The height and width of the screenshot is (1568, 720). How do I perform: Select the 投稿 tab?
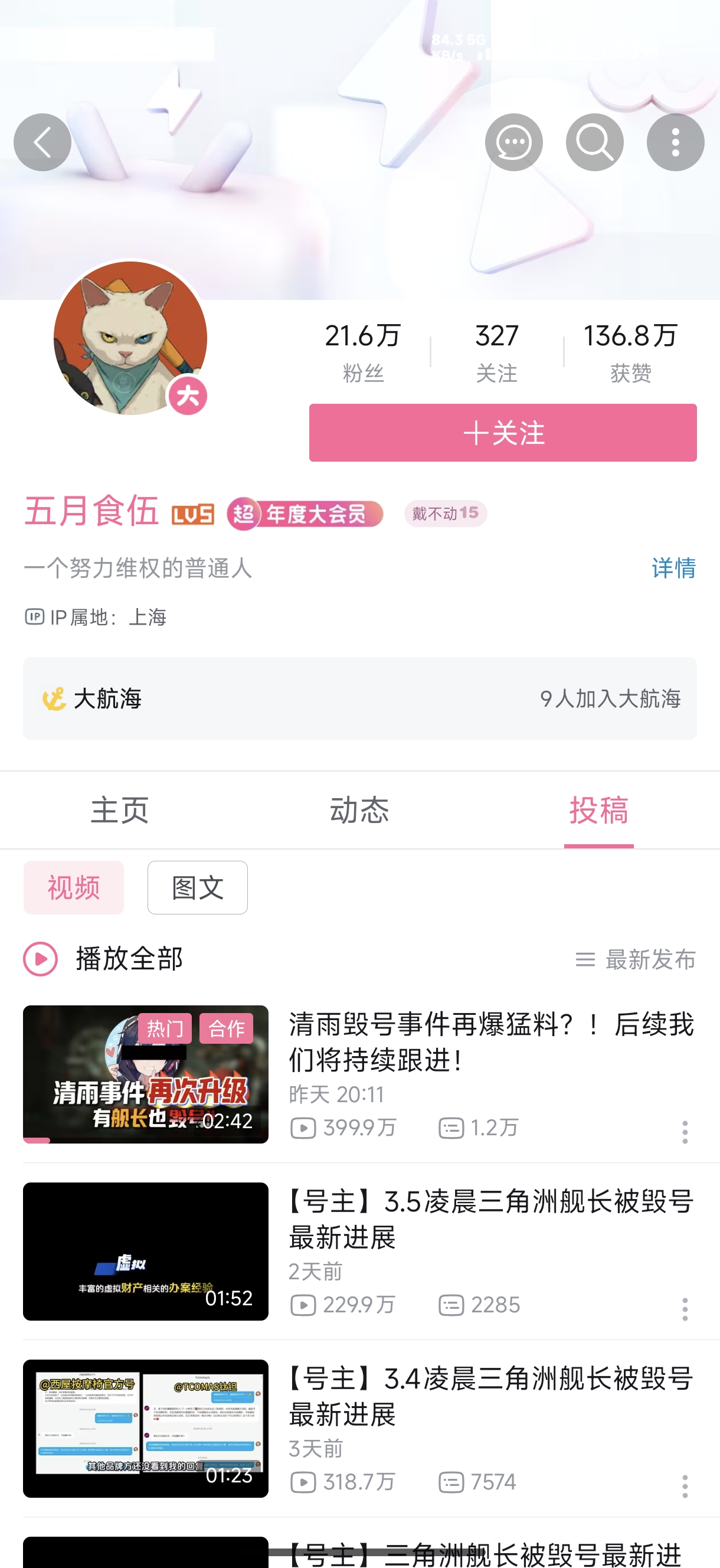click(x=598, y=810)
